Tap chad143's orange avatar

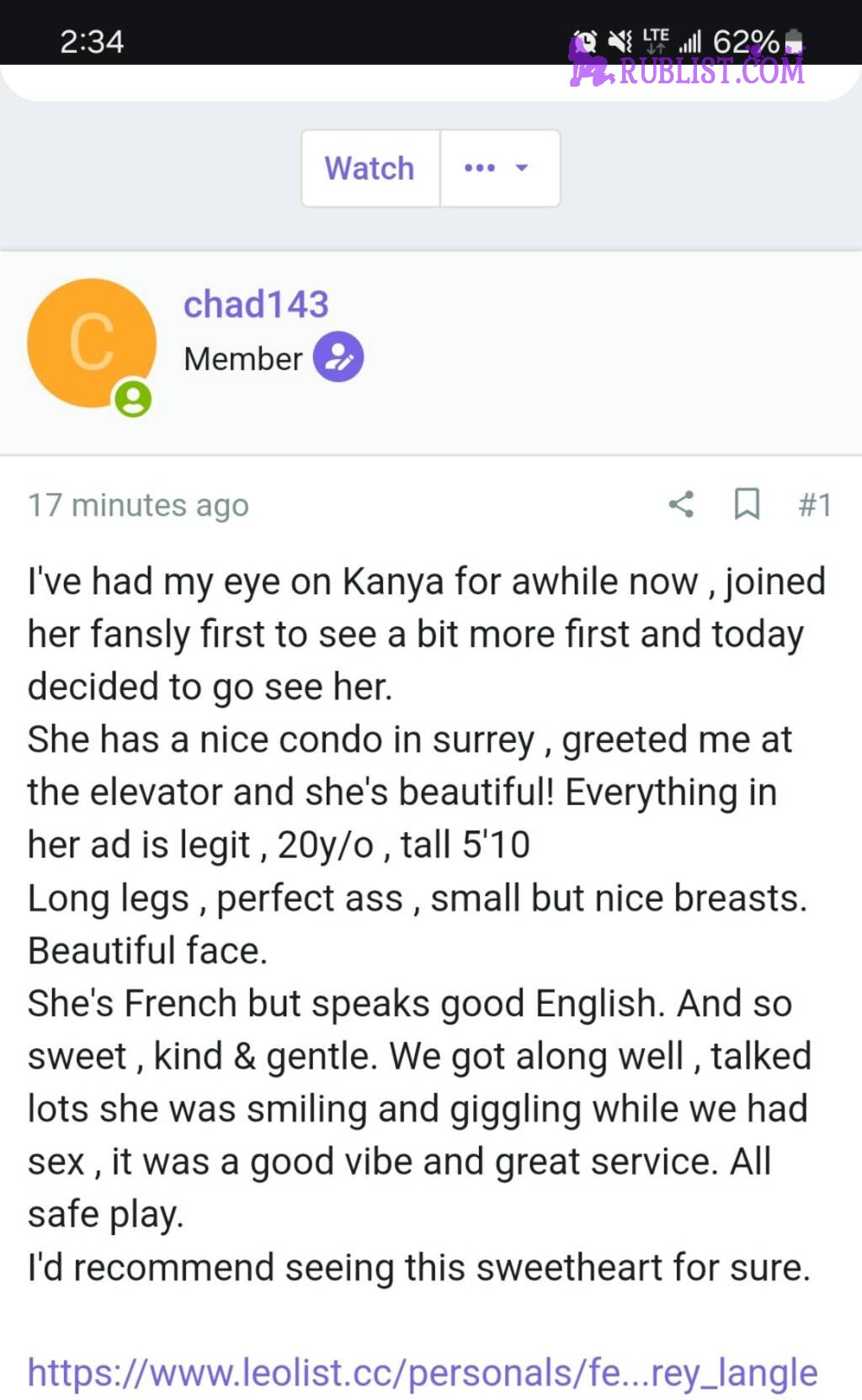tap(92, 343)
